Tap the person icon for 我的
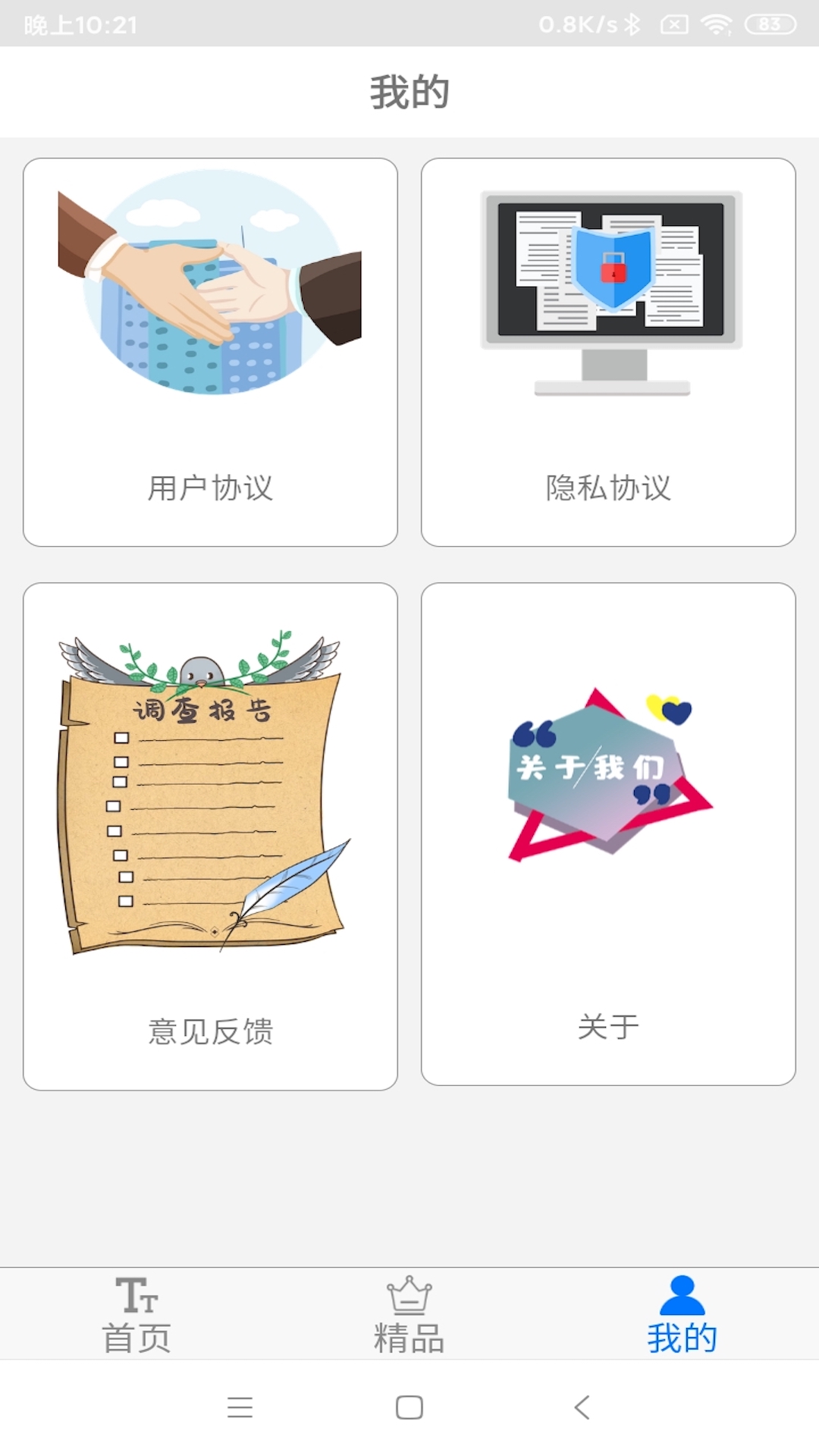This screenshot has width=819, height=1456. 682,1293
